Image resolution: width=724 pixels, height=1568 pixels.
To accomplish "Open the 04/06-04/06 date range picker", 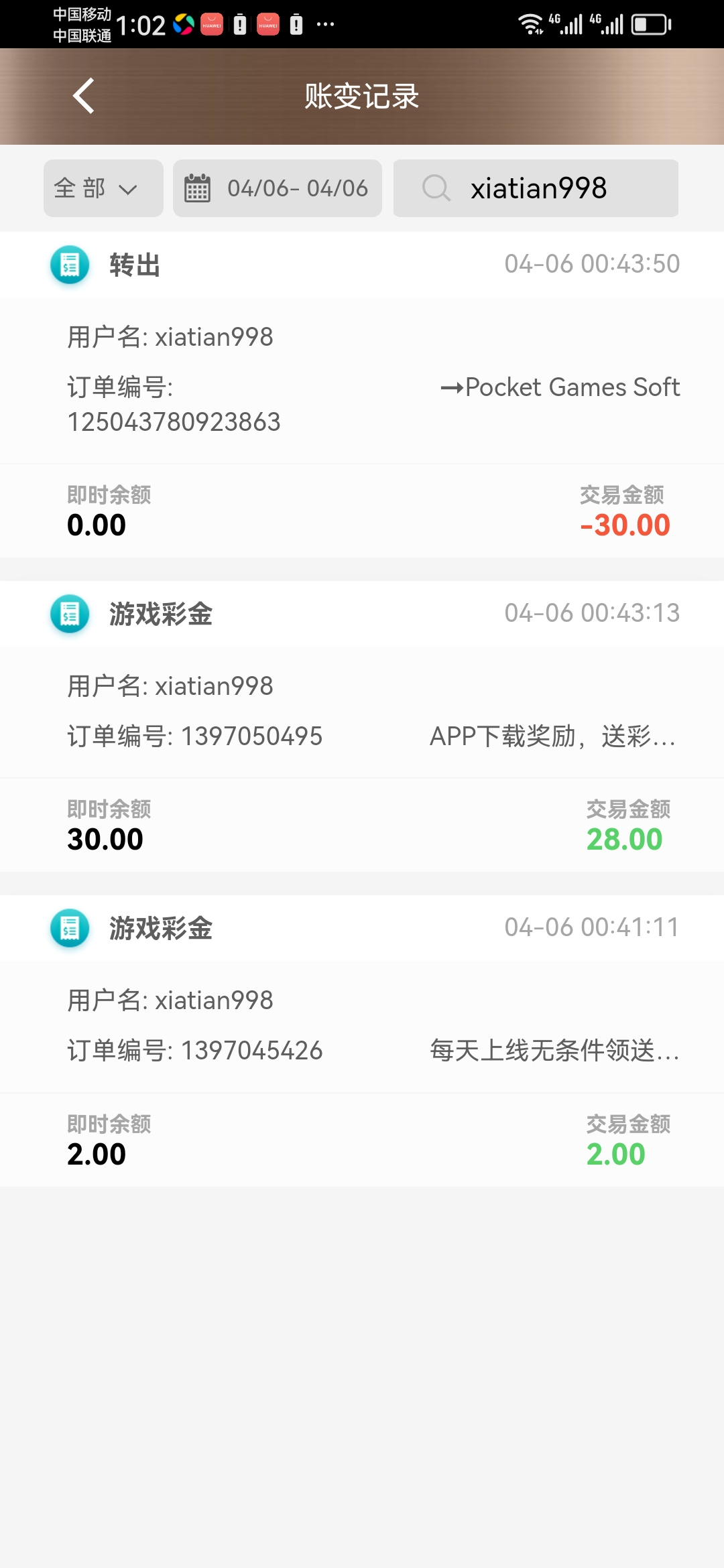I will 278,188.
